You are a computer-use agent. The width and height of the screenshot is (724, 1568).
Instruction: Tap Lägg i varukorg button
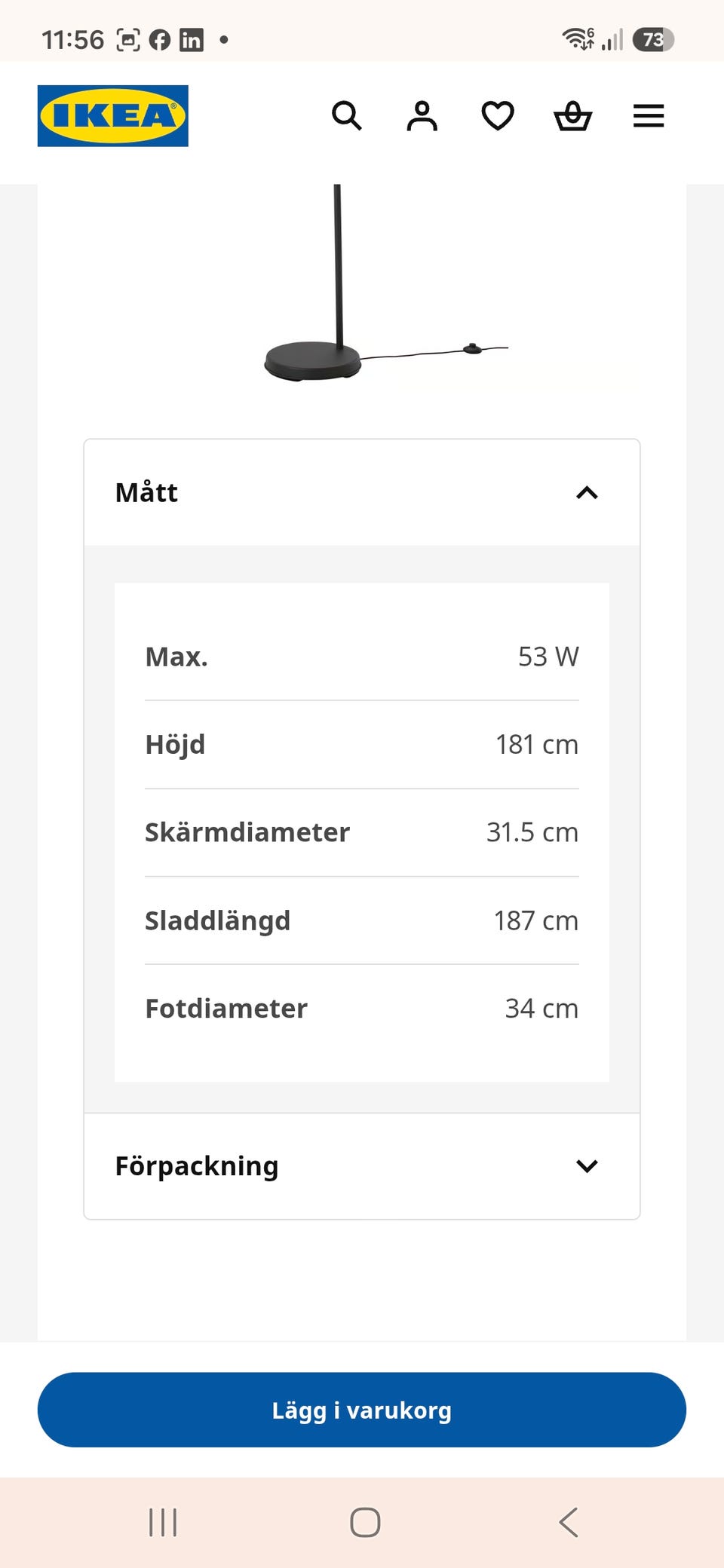coord(362,1410)
